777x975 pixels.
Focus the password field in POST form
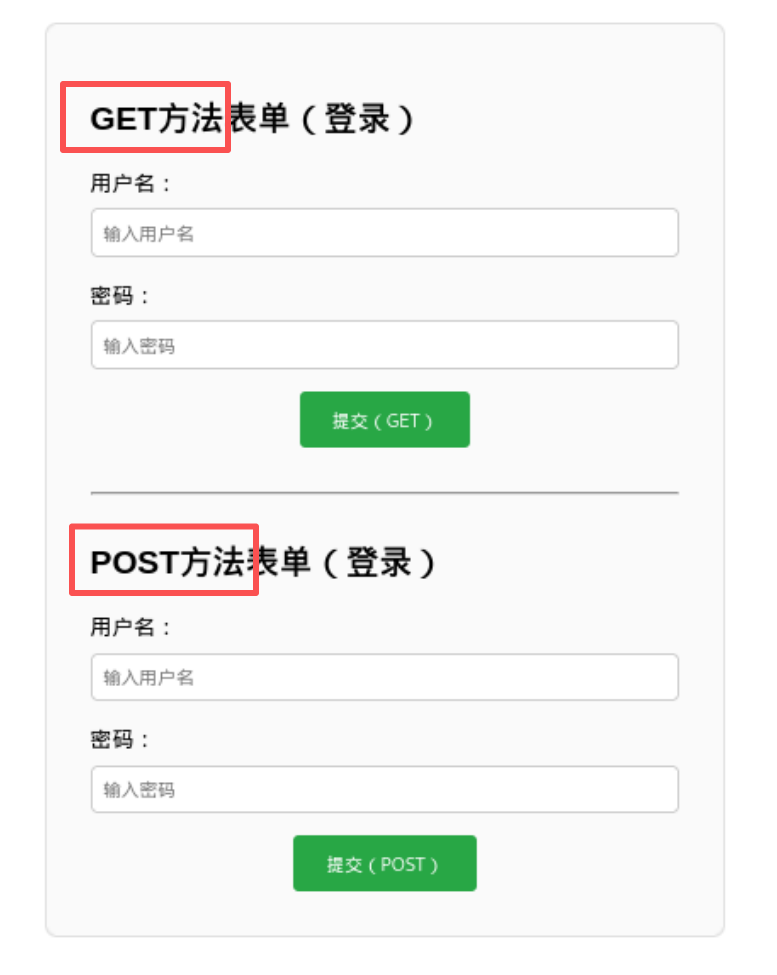pos(384,789)
